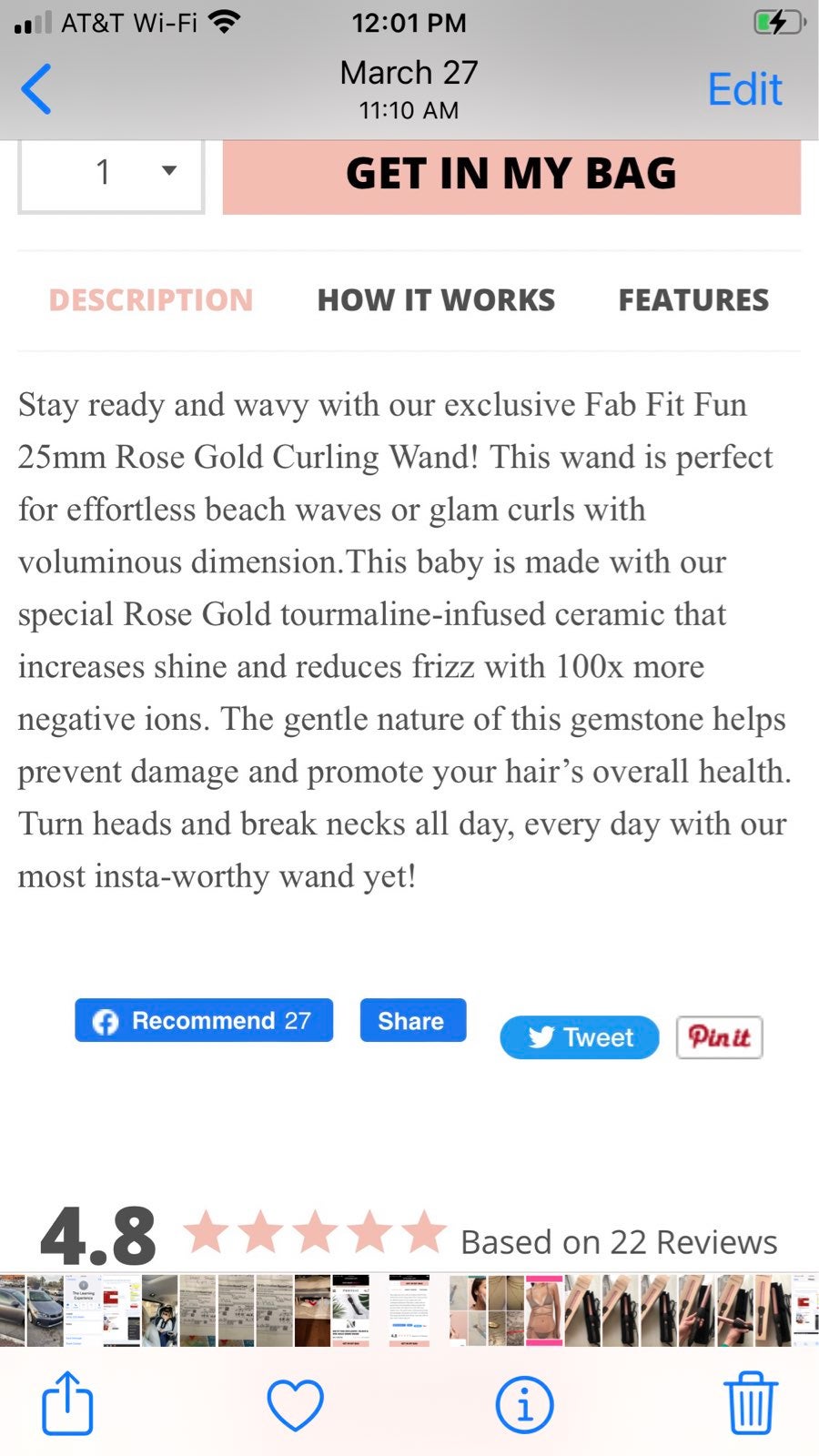Go back to the photo library
819x1456 pixels.
[36, 89]
